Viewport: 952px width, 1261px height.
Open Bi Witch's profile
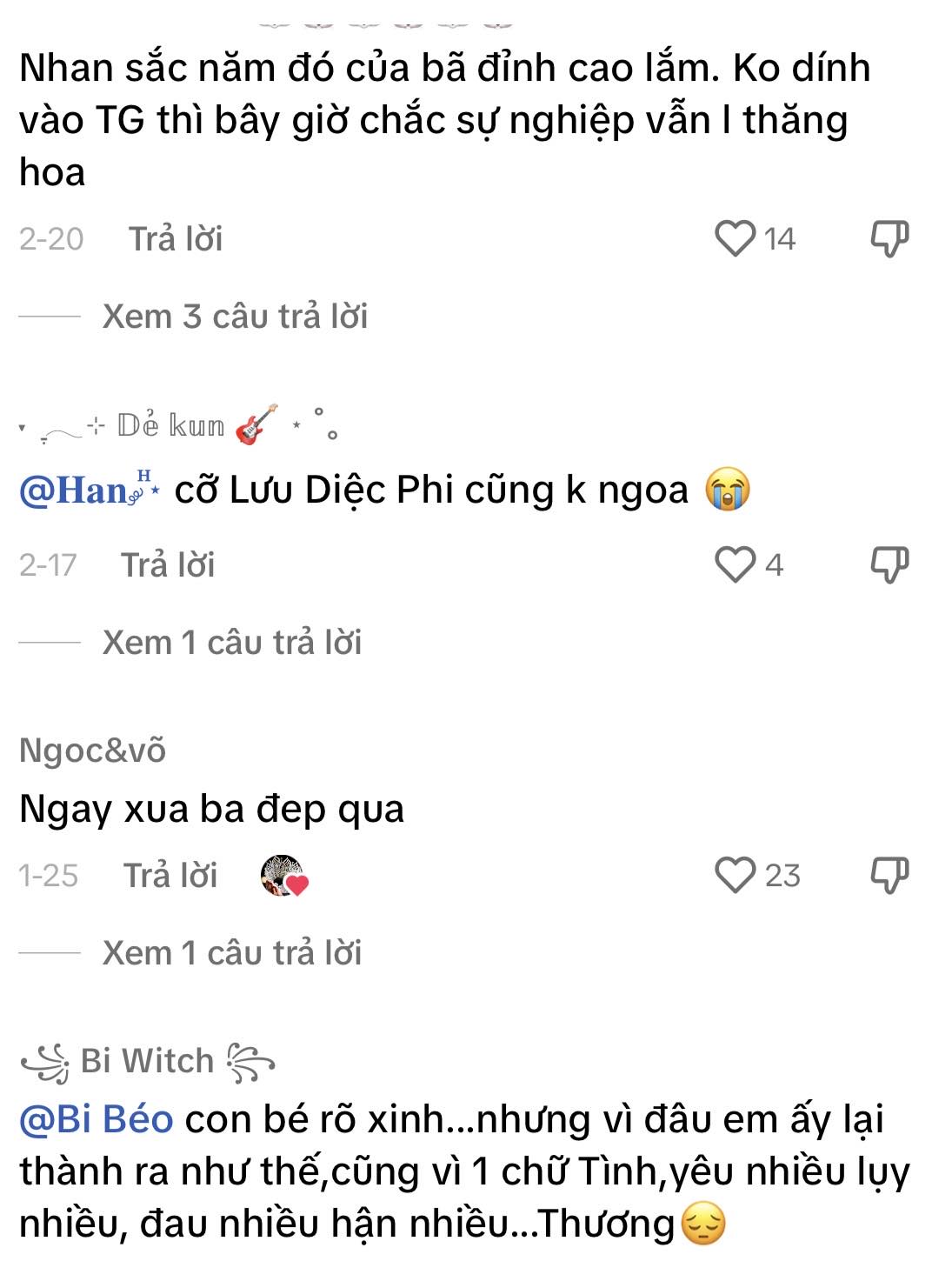click(x=147, y=1062)
